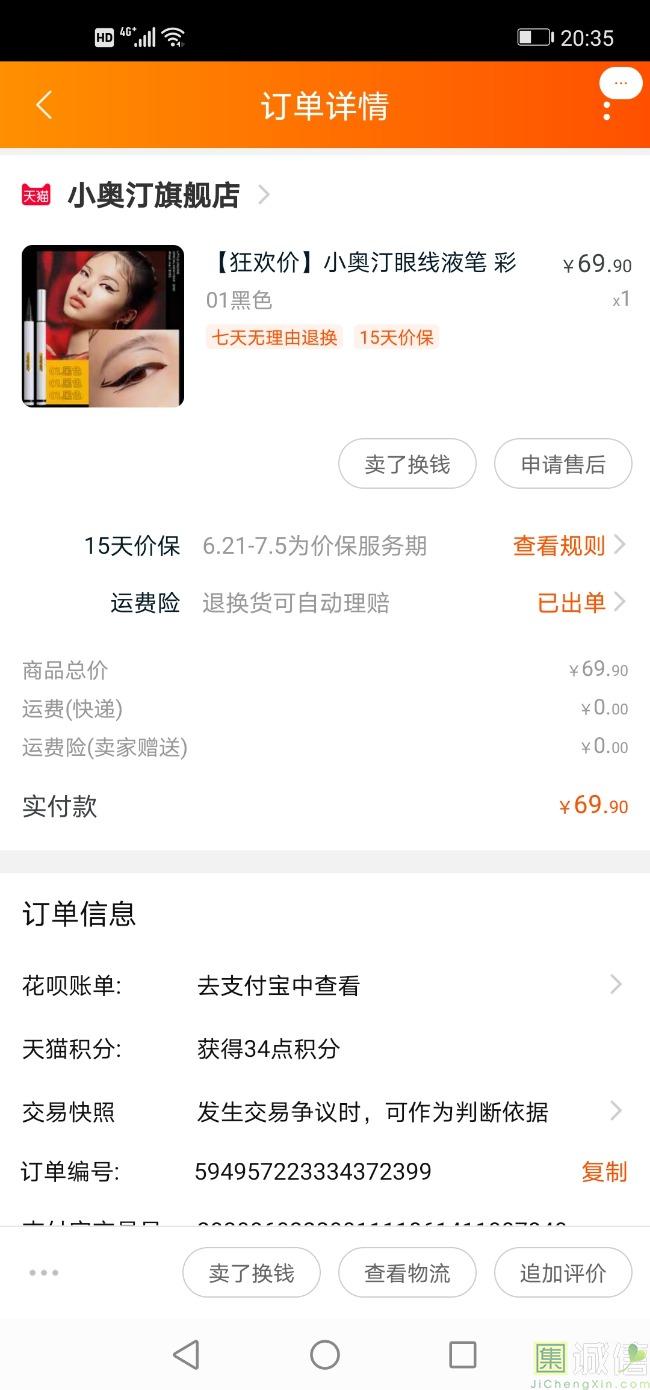Open the system recent apps view
Image resolution: width=650 pixels, height=1390 pixels.
pyautogui.click(x=462, y=1355)
